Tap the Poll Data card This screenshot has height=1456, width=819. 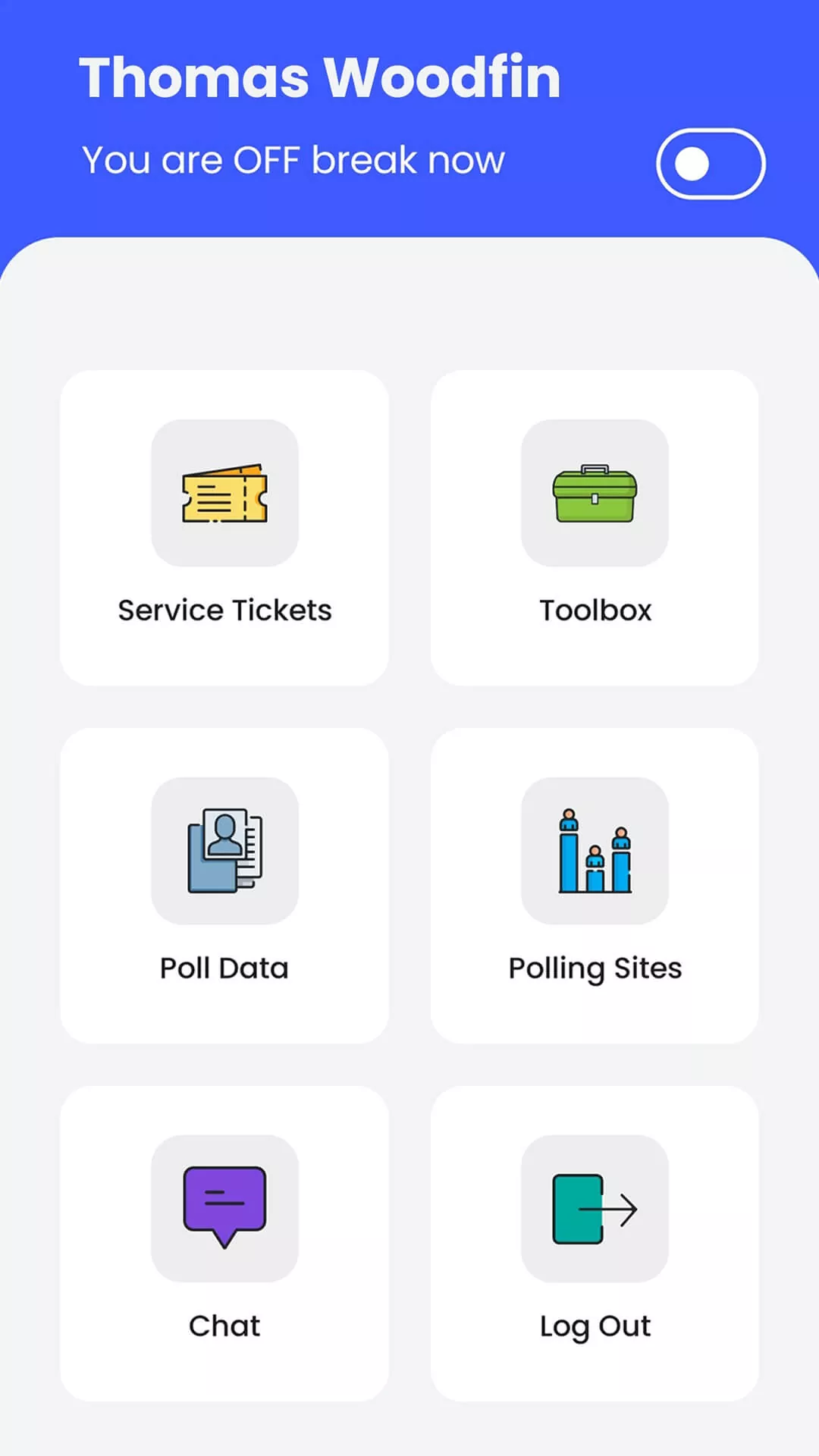tap(224, 885)
